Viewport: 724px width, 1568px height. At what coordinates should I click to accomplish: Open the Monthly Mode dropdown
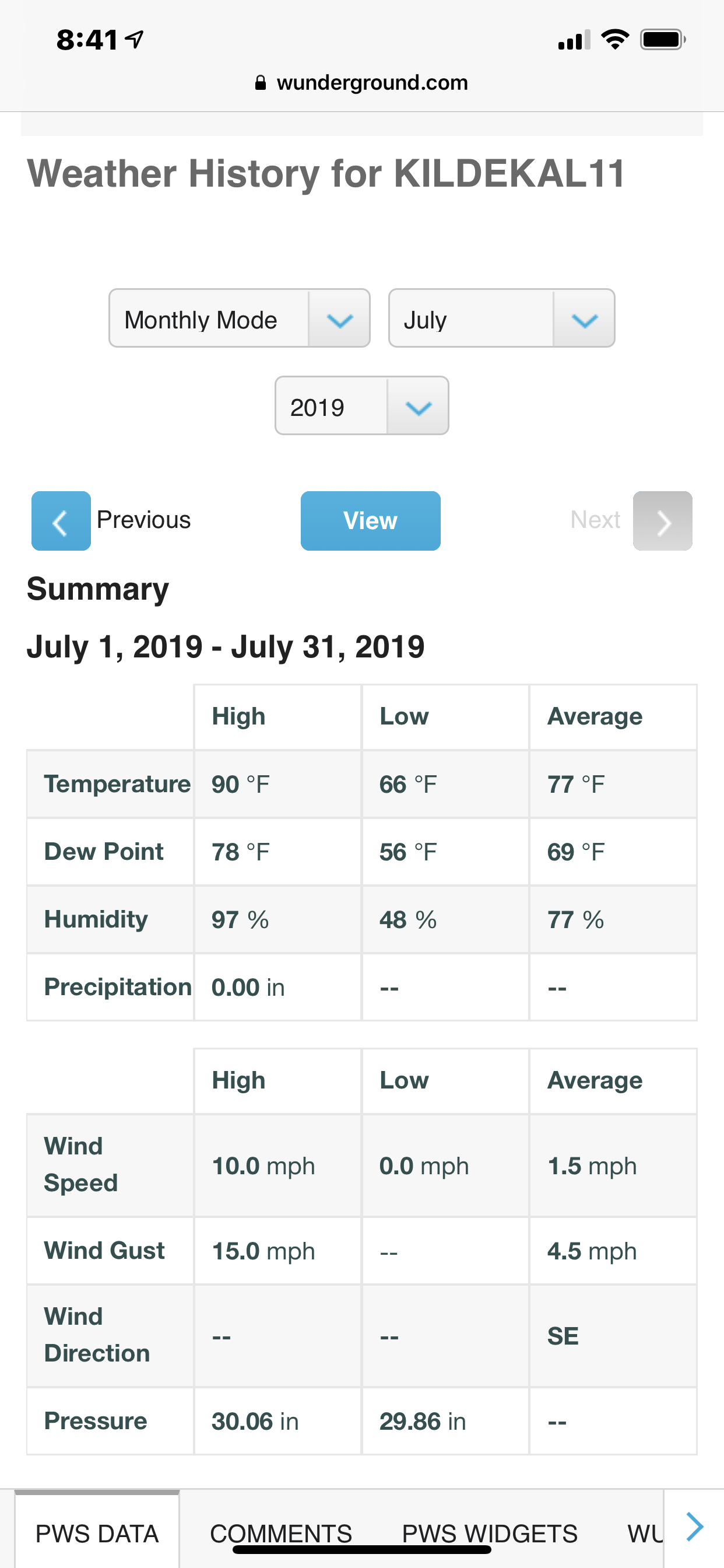click(x=239, y=318)
